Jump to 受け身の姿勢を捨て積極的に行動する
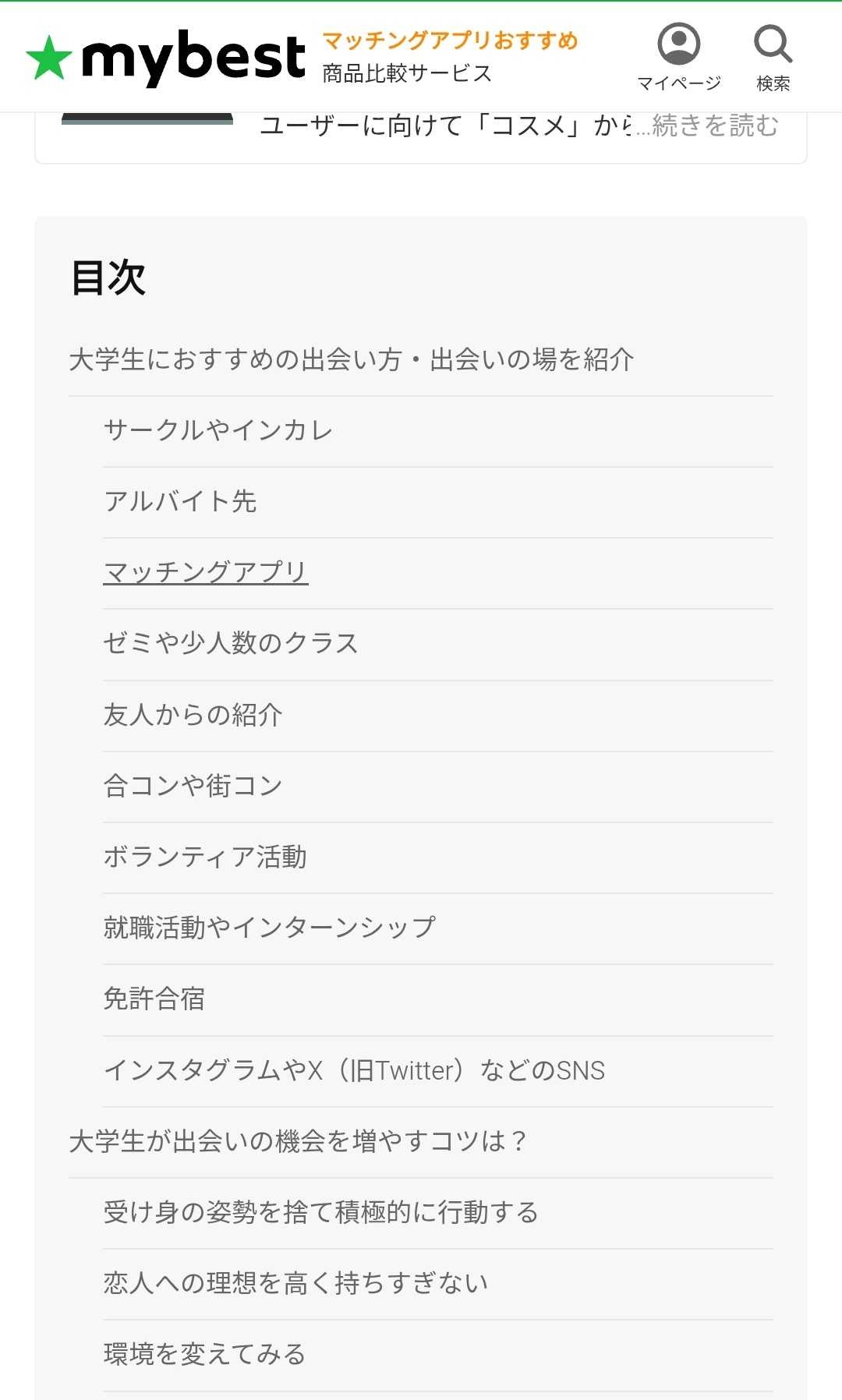 point(320,1212)
